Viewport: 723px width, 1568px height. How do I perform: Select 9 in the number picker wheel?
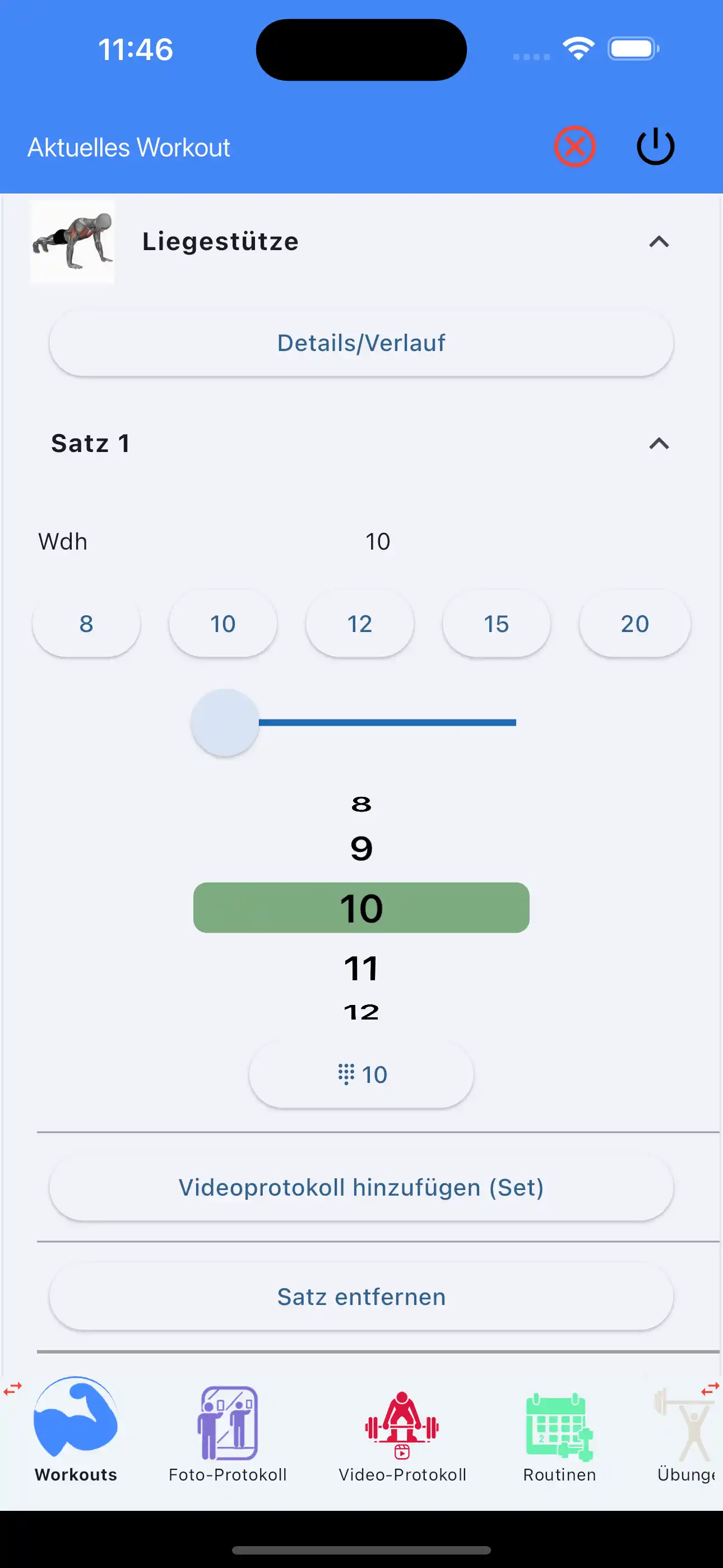tap(361, 848)
